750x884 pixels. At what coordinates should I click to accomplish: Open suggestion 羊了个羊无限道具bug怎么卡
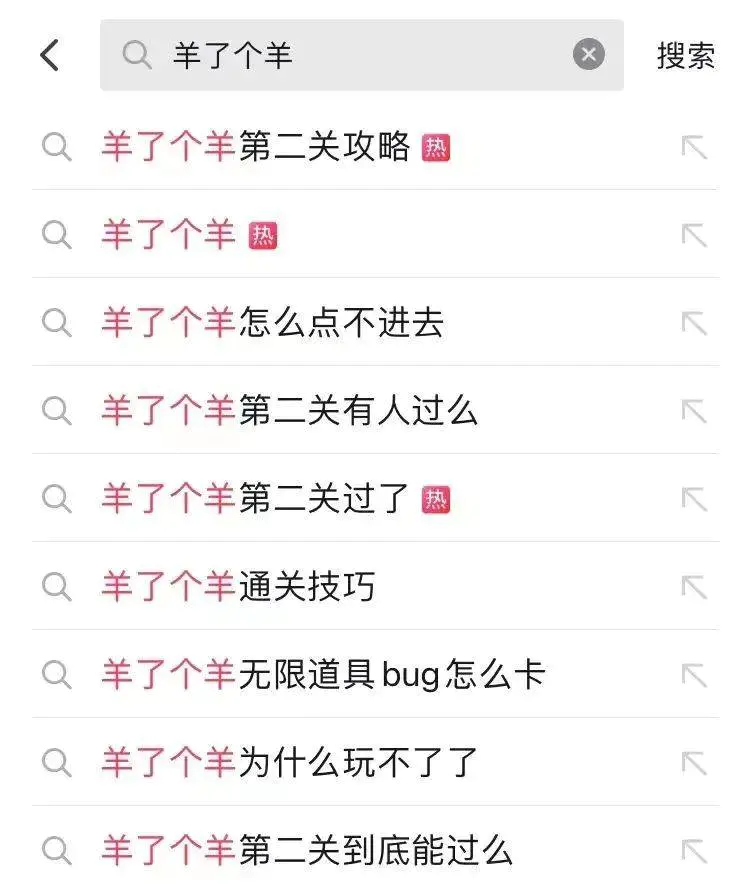pos(322,675)
